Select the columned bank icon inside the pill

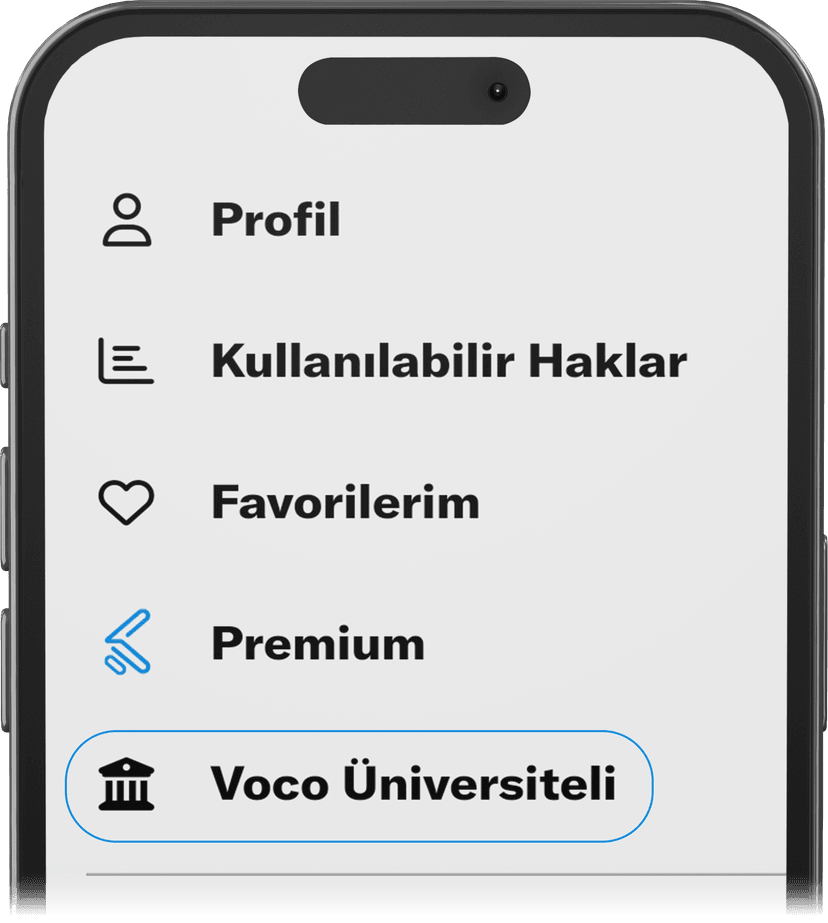coord(127,786)
